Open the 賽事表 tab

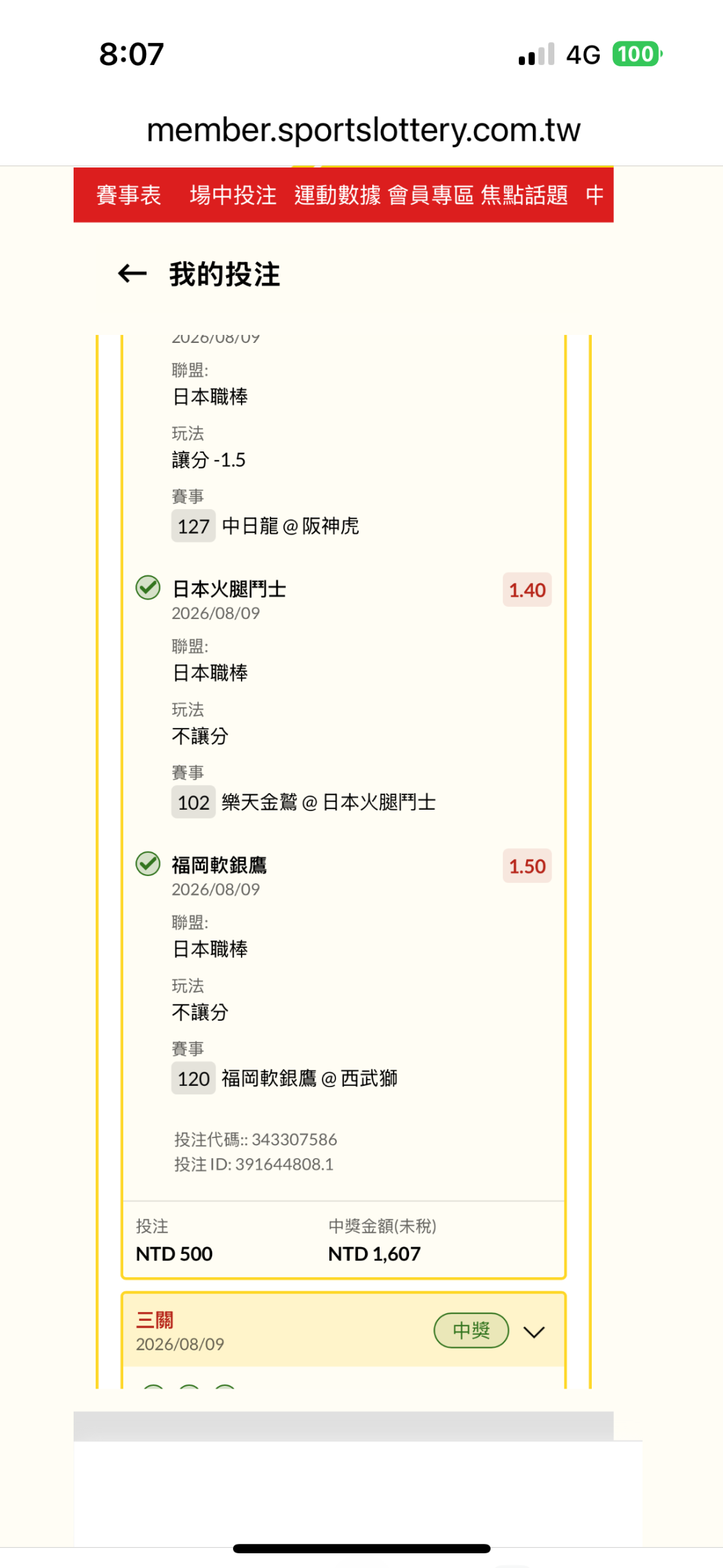point(129,195)
